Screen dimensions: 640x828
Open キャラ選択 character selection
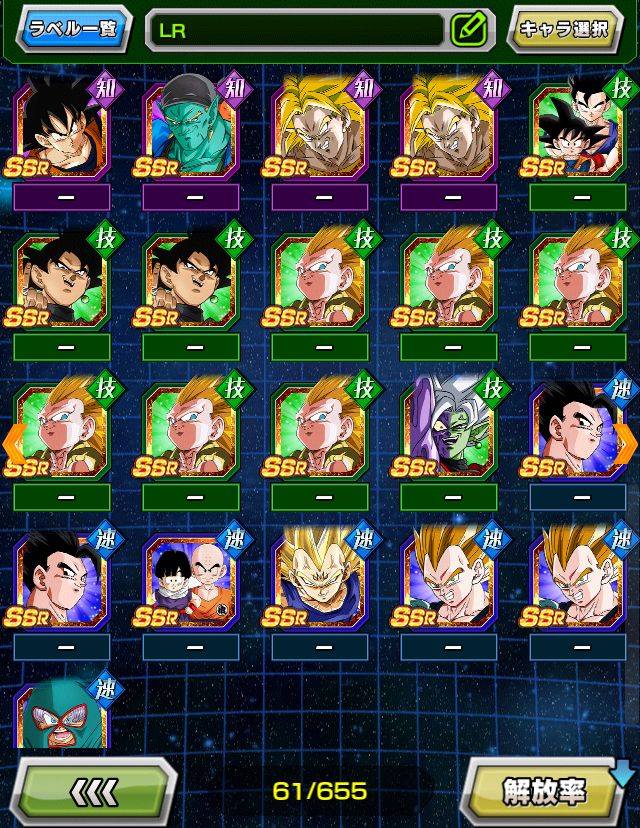point(564,28)
